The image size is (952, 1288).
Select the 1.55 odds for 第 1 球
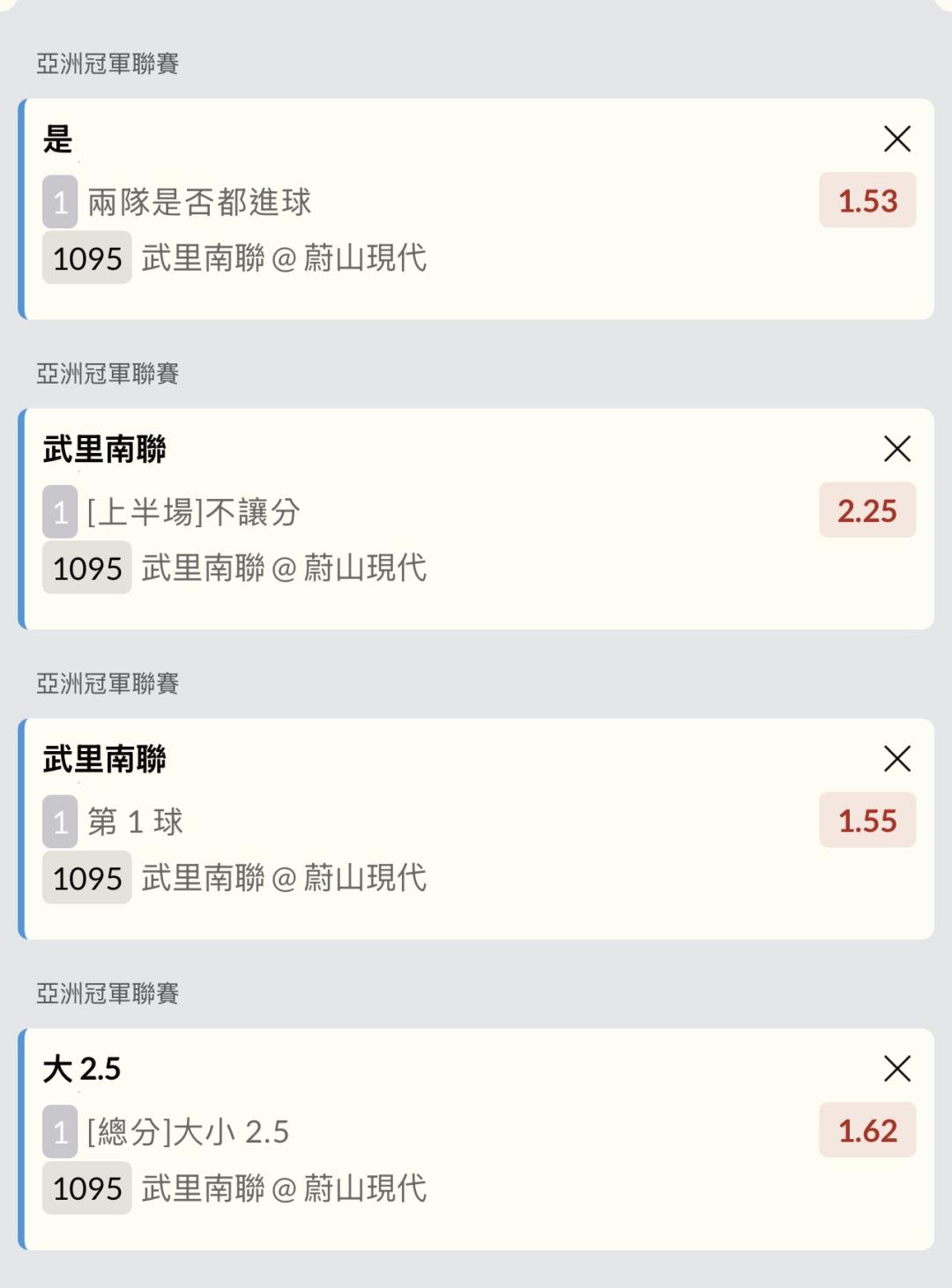pyautogui.click(x=867, y=821)
